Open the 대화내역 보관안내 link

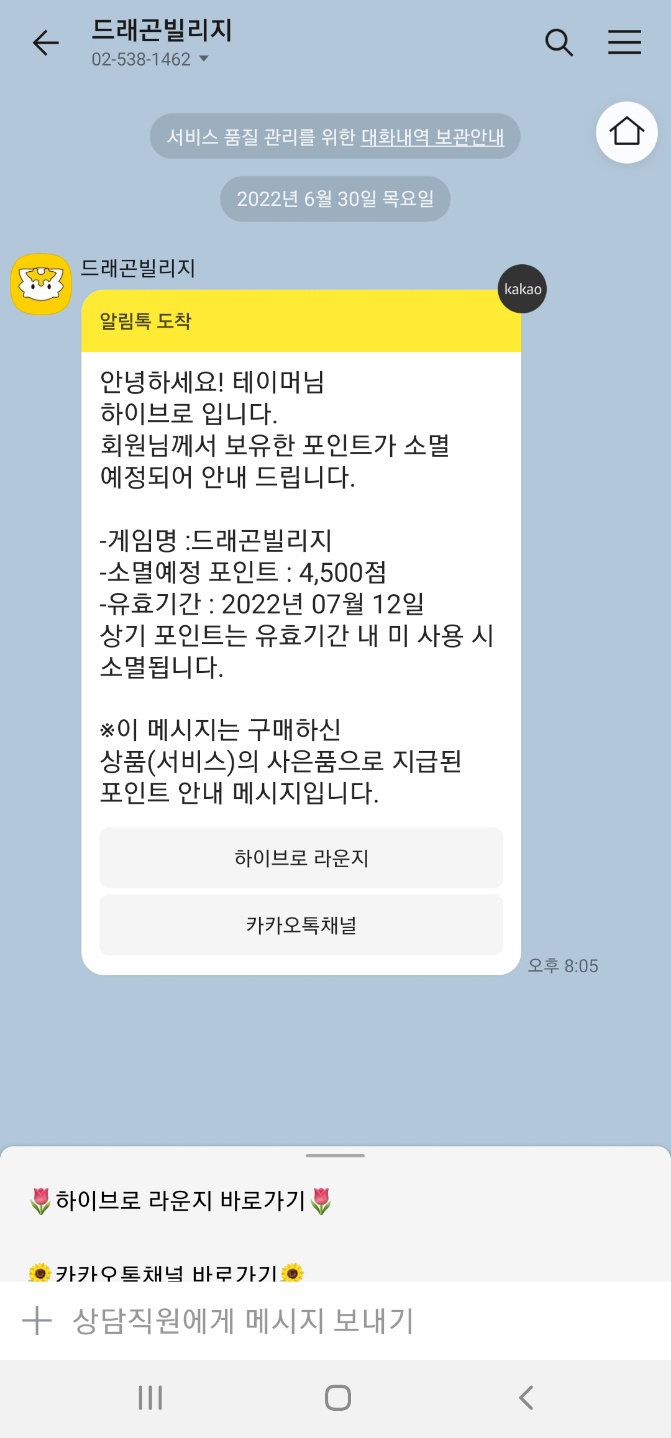click(x=433, y=138)
